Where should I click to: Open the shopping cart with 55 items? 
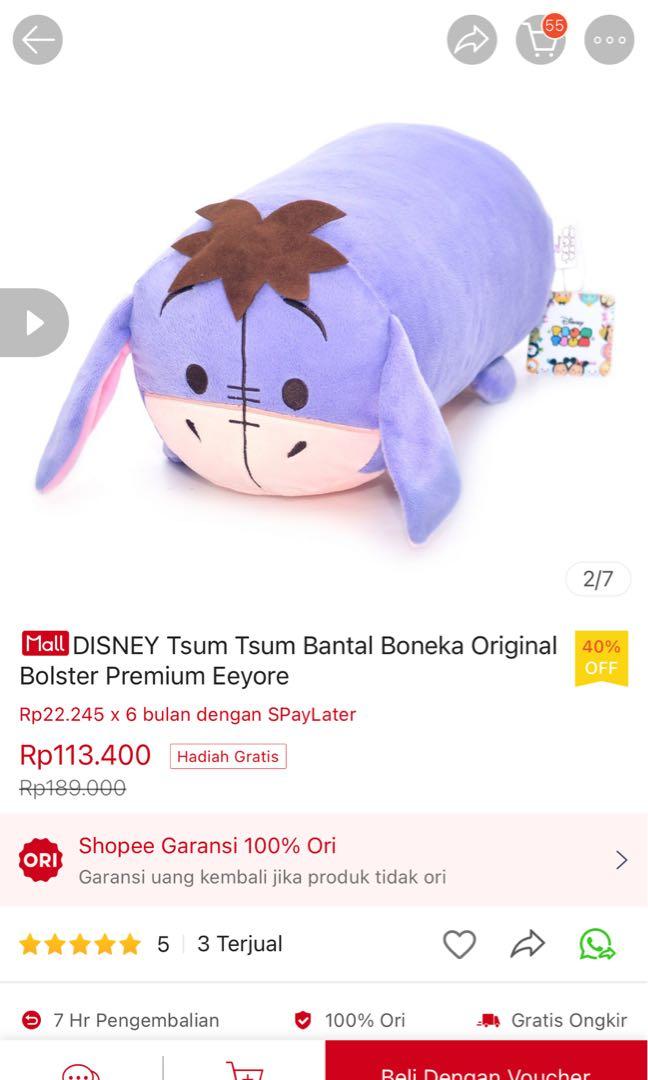point(540,40)
